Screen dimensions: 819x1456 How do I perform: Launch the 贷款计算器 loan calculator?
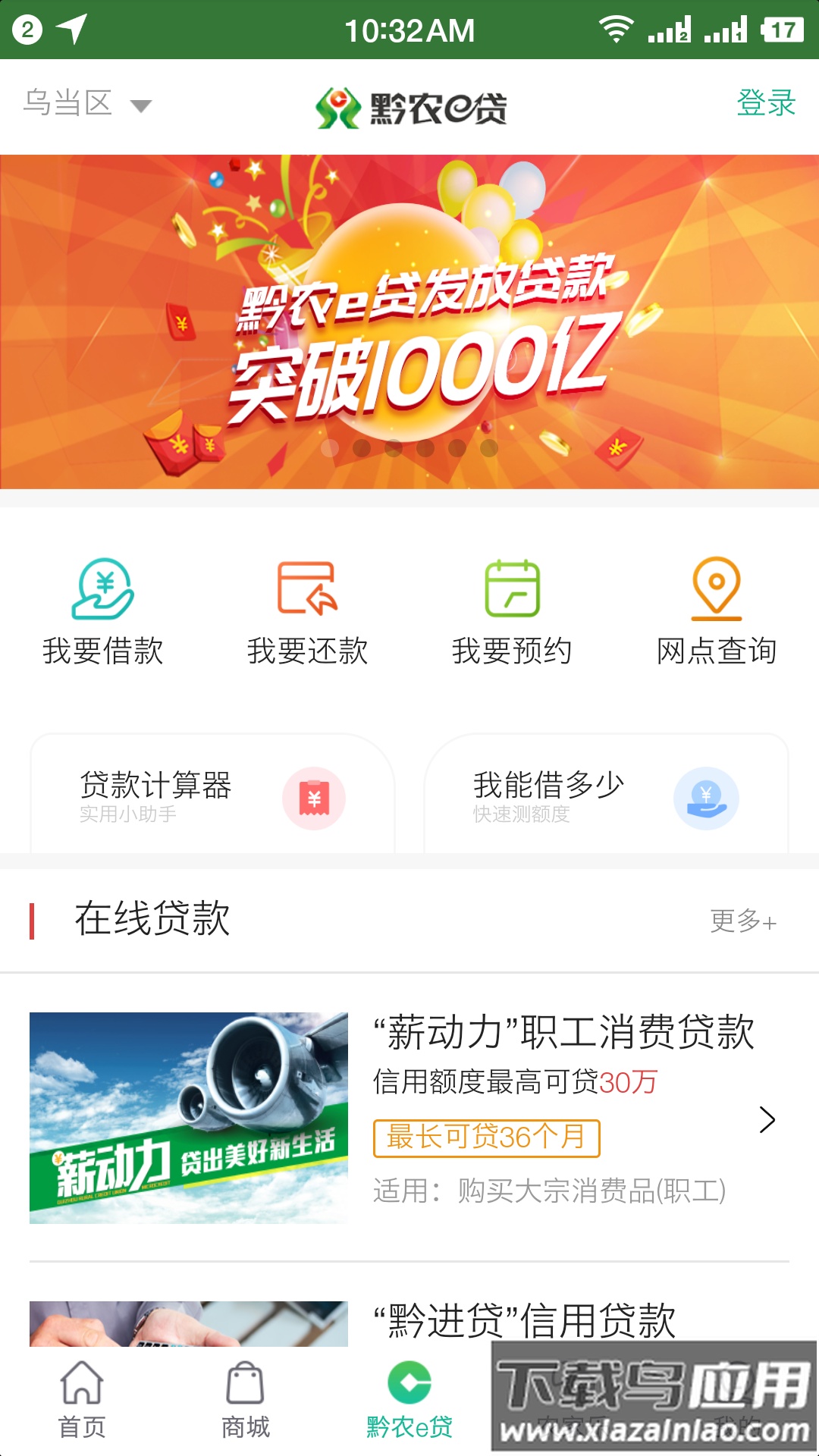(x=212, y=796)
